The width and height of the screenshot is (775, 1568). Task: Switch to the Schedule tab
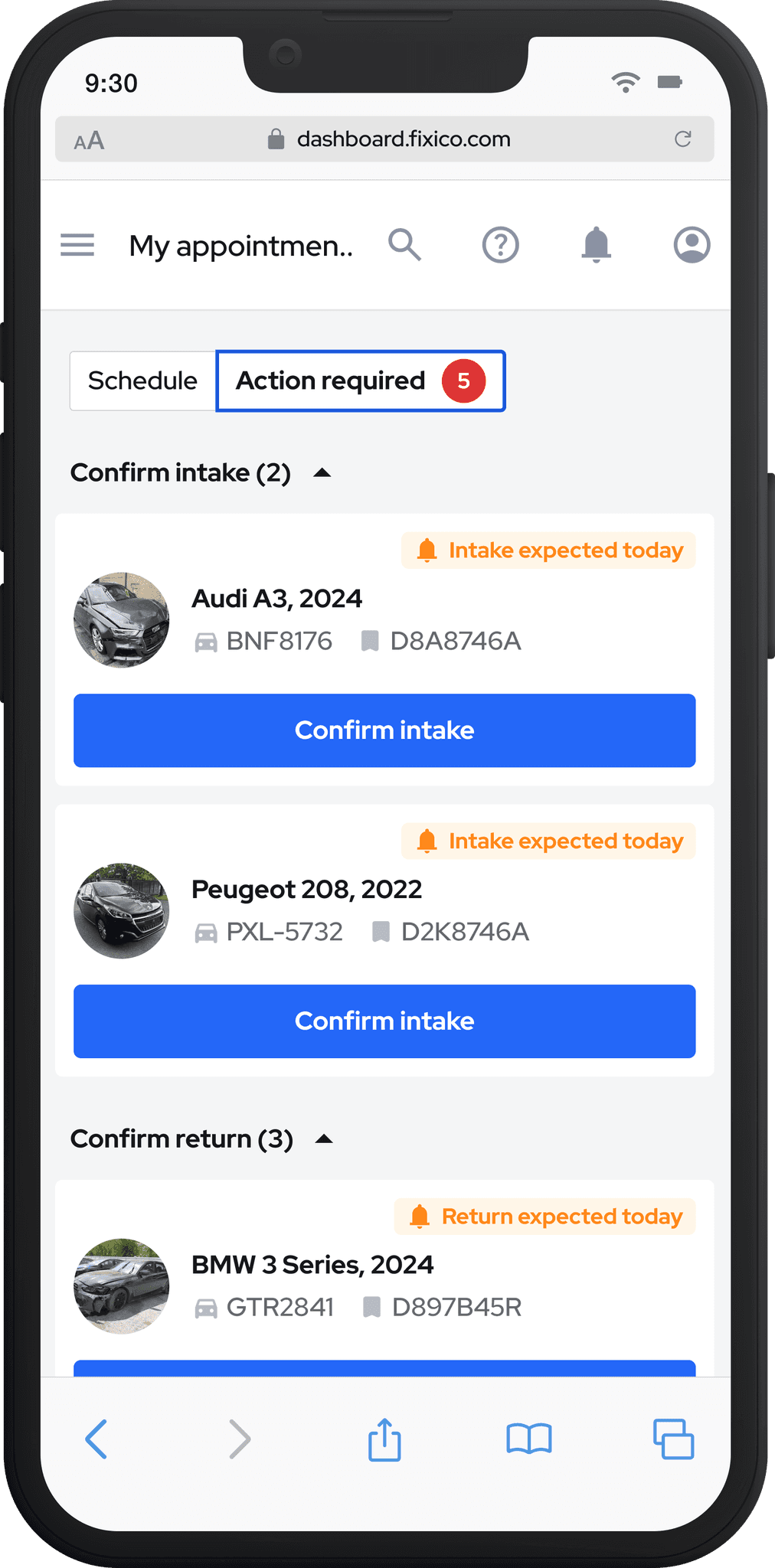pos(142,381)
